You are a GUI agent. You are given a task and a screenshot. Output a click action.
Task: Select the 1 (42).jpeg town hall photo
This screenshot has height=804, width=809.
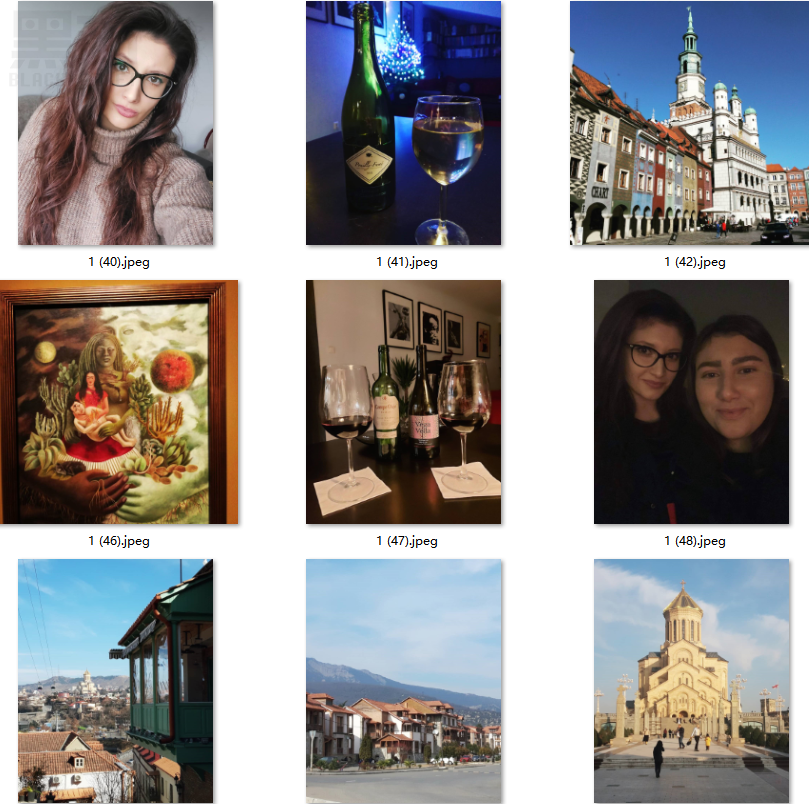click(x=690, y=123)
